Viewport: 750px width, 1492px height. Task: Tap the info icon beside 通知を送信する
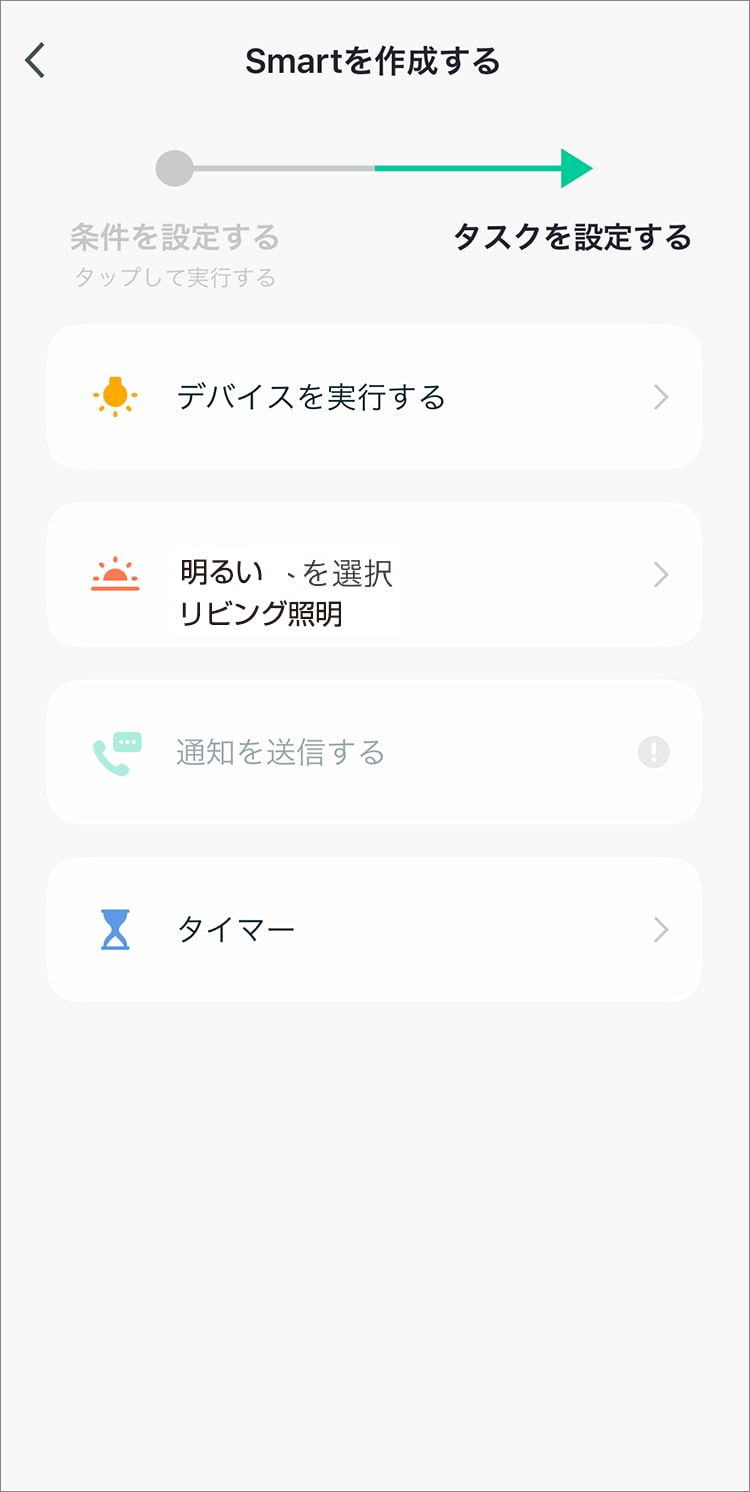[x=653, y=752]
